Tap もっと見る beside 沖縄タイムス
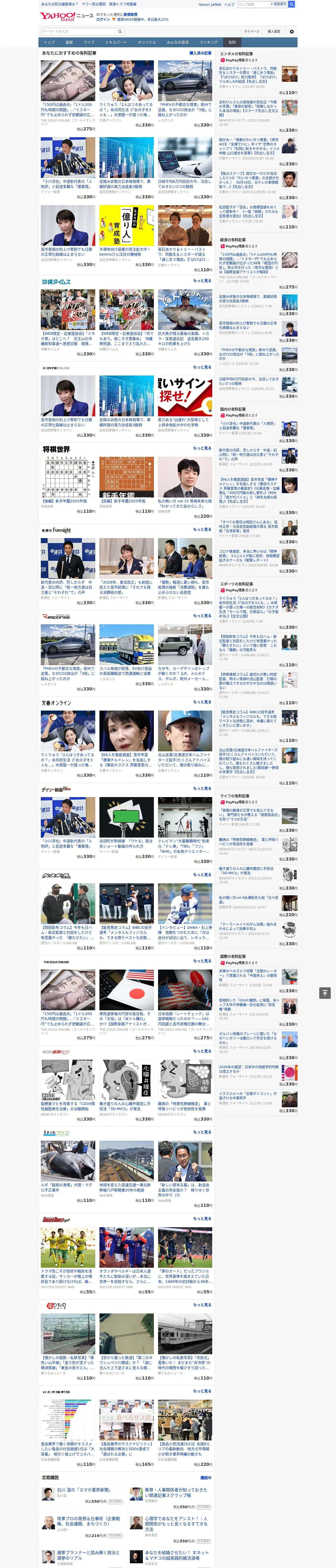336x1568 pixels. [203, 281]
